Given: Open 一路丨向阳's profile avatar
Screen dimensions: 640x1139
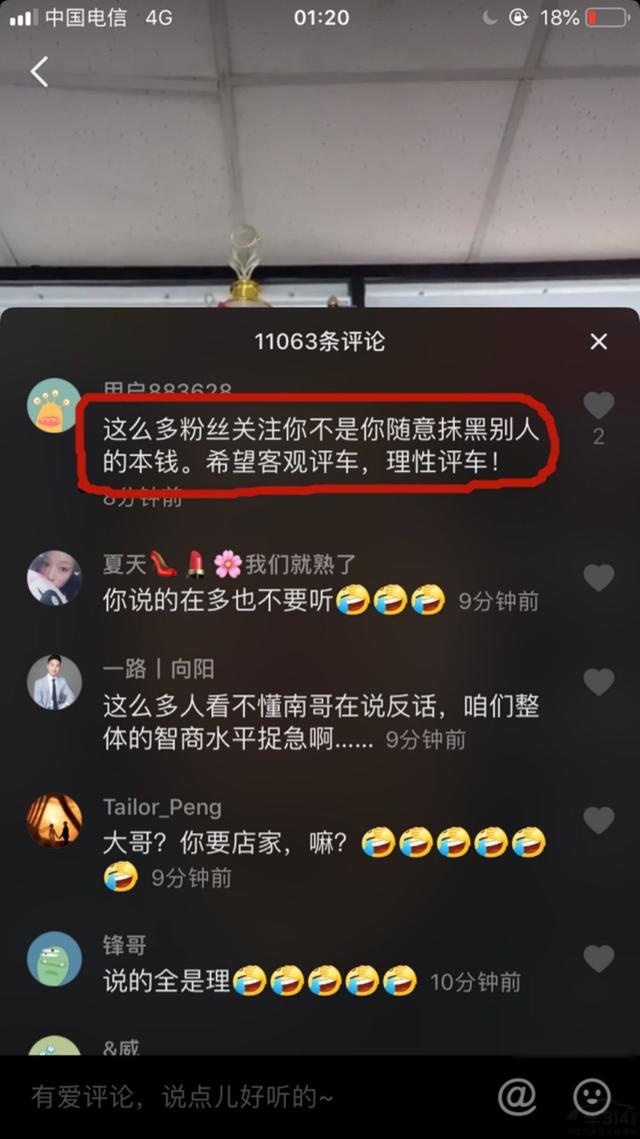Looking at the screenshot, I should pyautogui.click(x=54, y=683).
